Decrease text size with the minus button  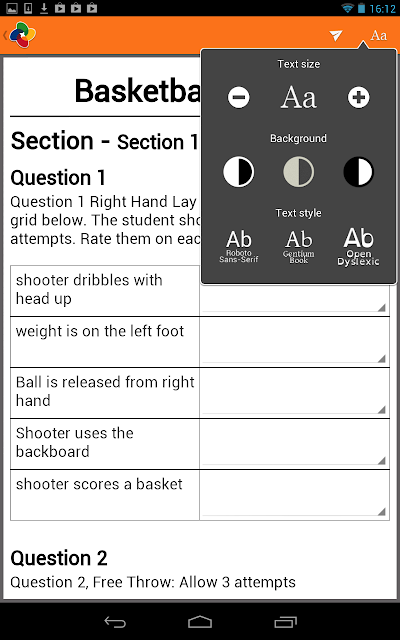[238, 97]
